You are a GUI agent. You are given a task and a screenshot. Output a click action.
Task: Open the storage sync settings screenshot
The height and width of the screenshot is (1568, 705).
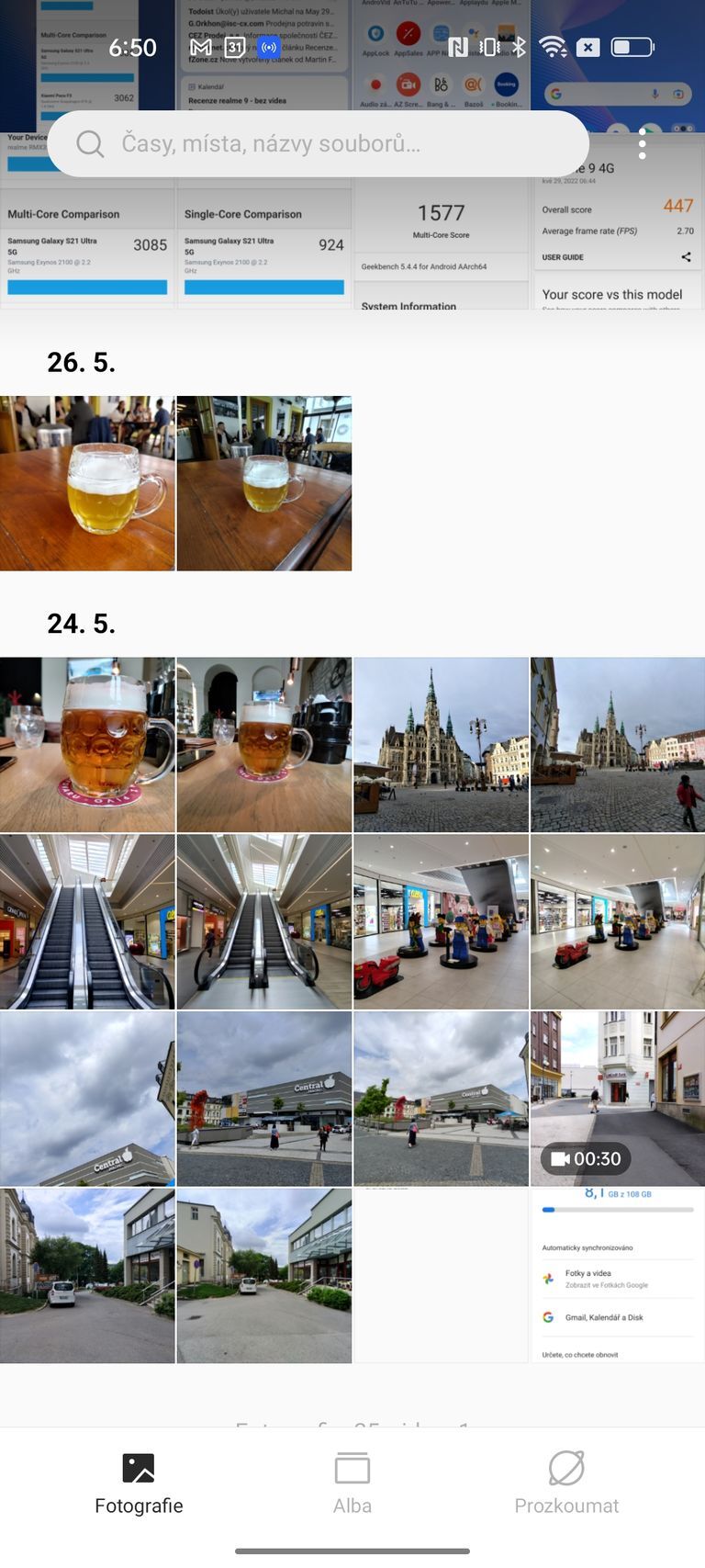coord(618,1275)
